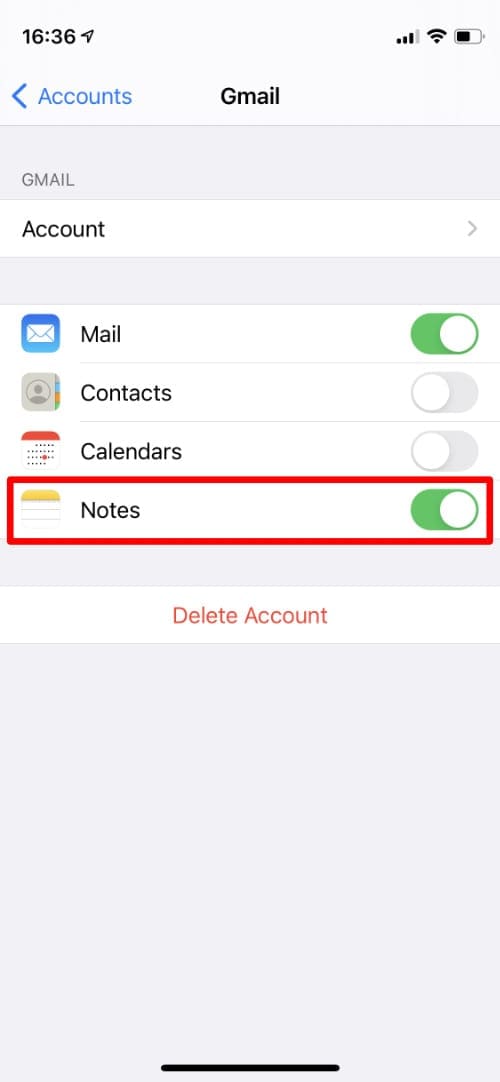Go back to Accounts
The width and height of the screenshot is (500, 1082).
(72, 96)
